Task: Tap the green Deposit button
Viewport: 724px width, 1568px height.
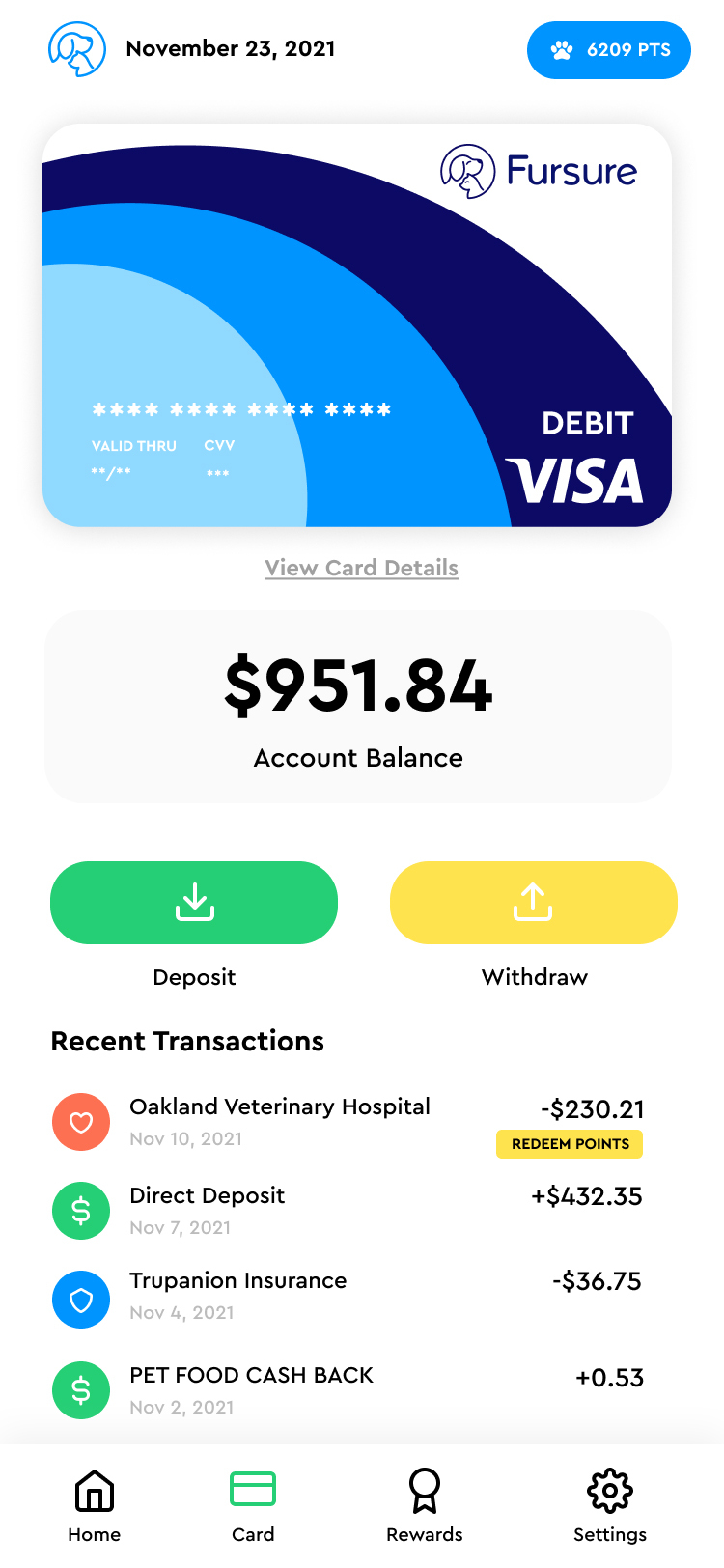Action: (x=194, y=903)
